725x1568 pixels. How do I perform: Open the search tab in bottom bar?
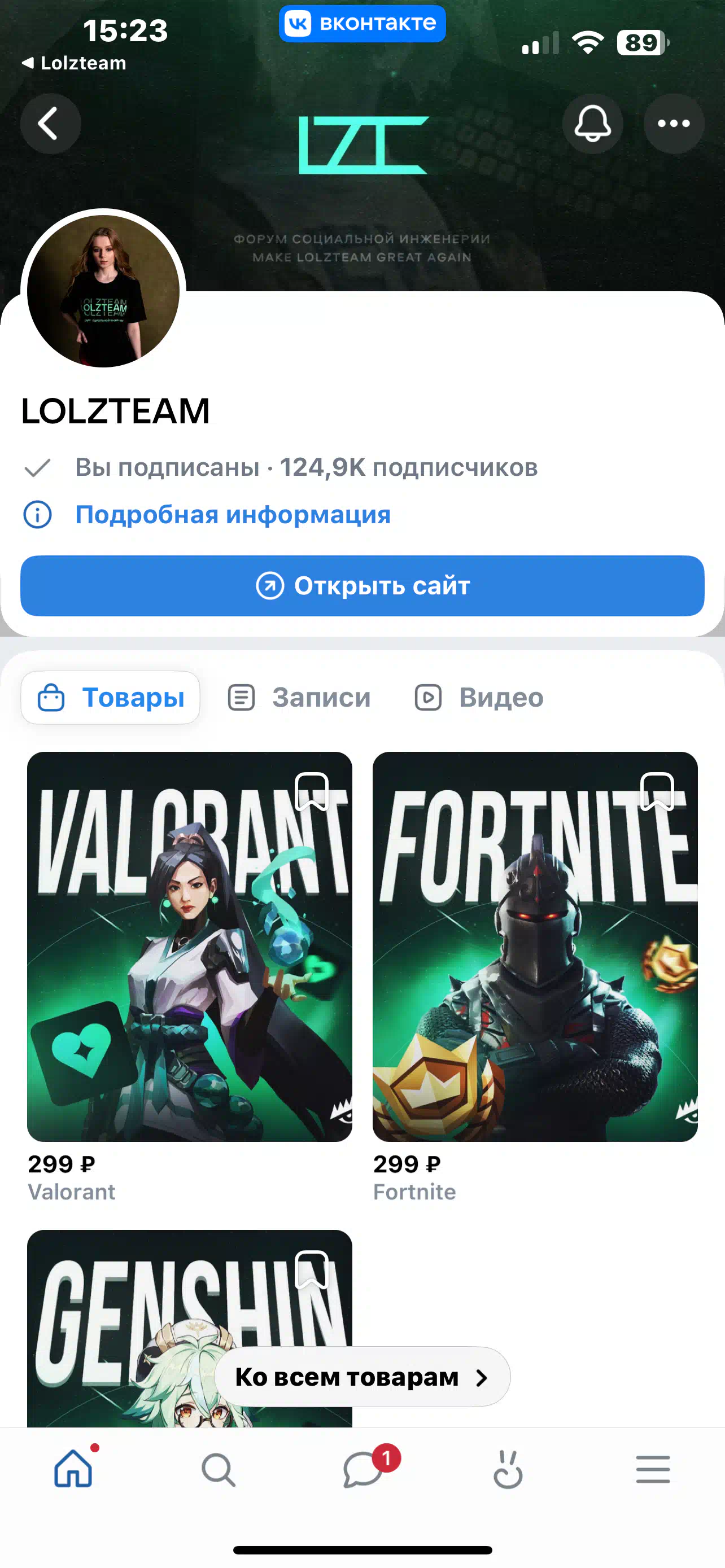tap(218, 1469)
